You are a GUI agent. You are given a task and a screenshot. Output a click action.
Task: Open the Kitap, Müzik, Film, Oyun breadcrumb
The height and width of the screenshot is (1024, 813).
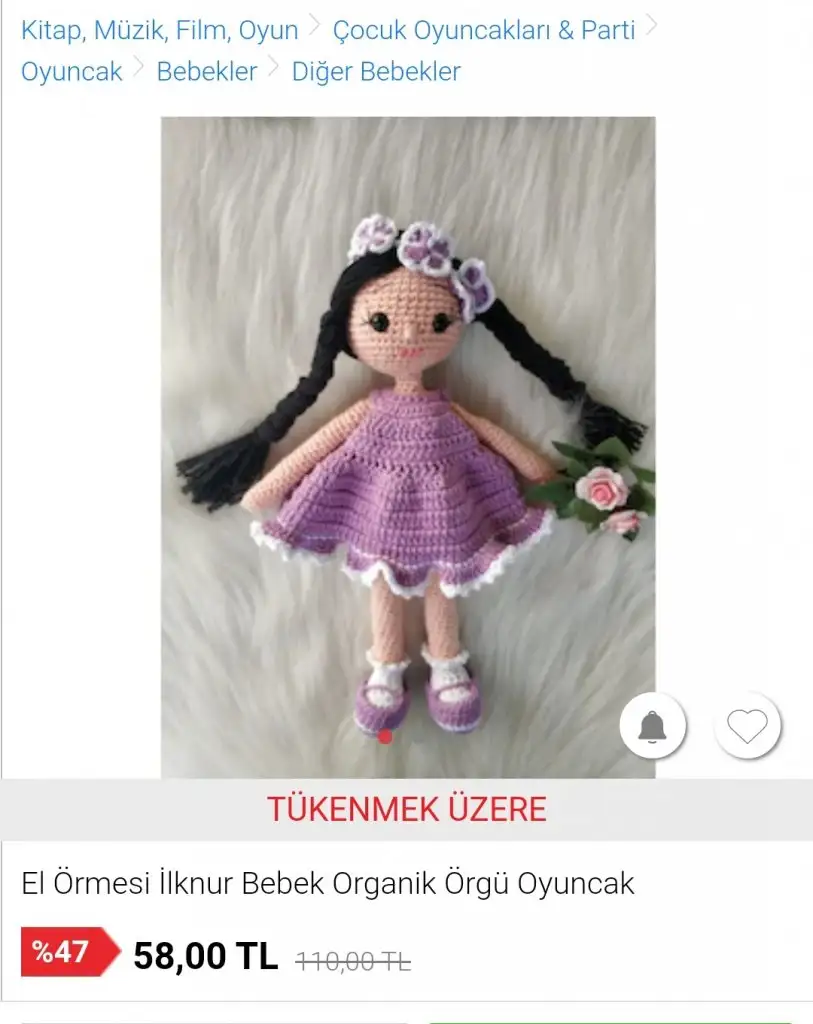[160, 30]
